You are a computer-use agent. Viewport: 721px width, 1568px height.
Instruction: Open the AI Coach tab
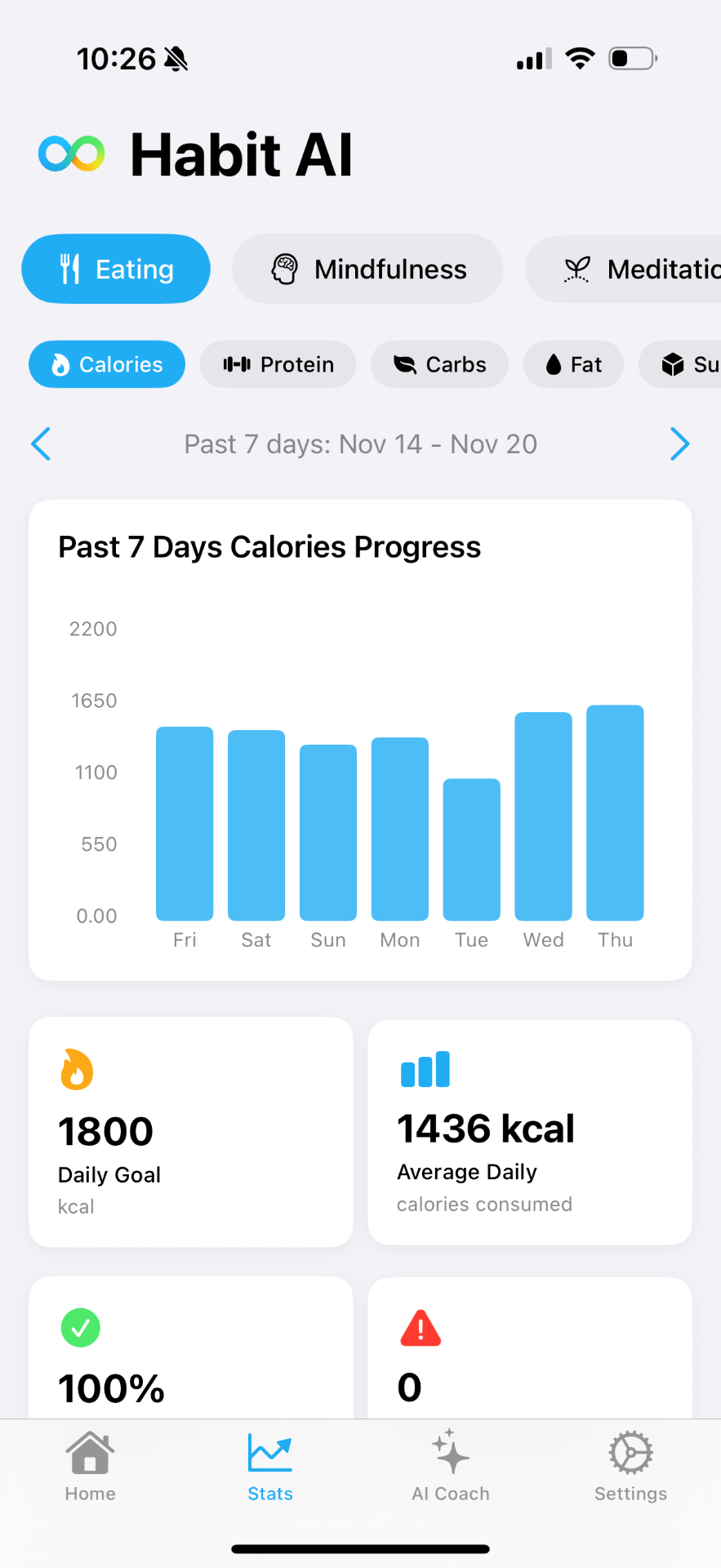point(451,1467)
